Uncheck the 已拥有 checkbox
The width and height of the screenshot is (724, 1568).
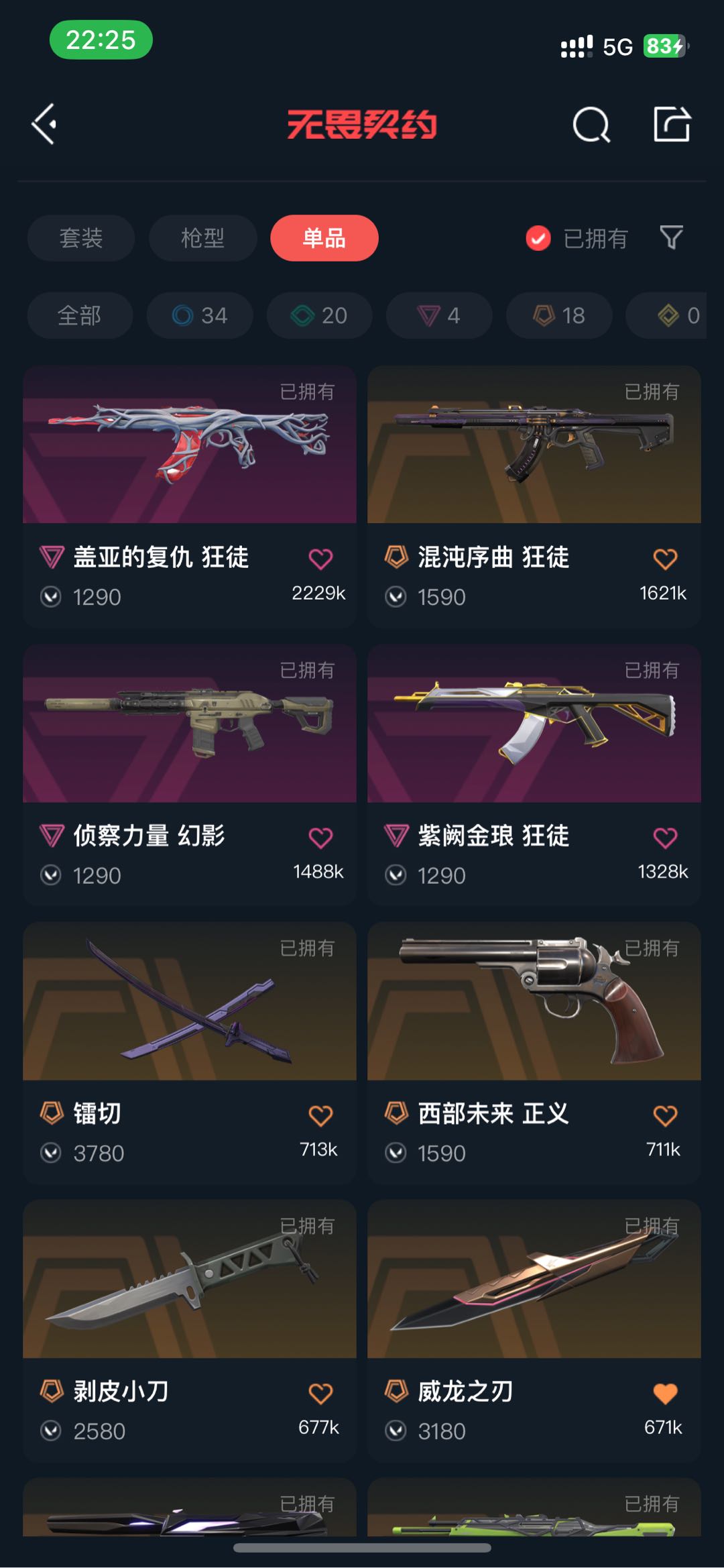pyautogui.click(x=538, y=238)
